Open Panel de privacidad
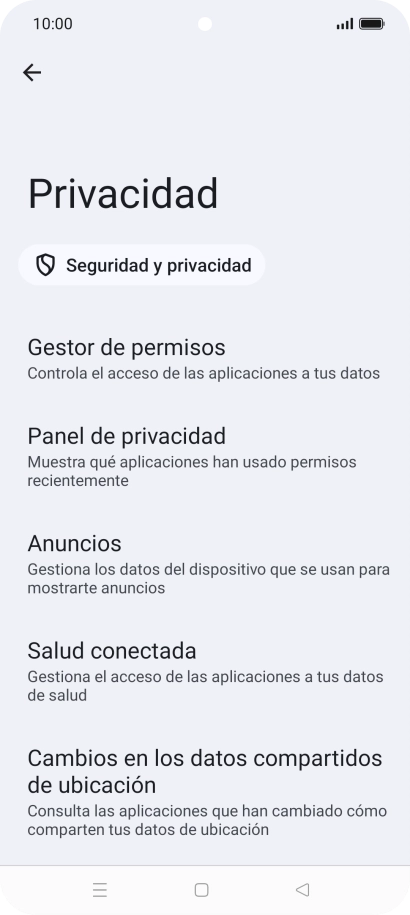This screenshot has height=915, width=410. tap(205, 456)
